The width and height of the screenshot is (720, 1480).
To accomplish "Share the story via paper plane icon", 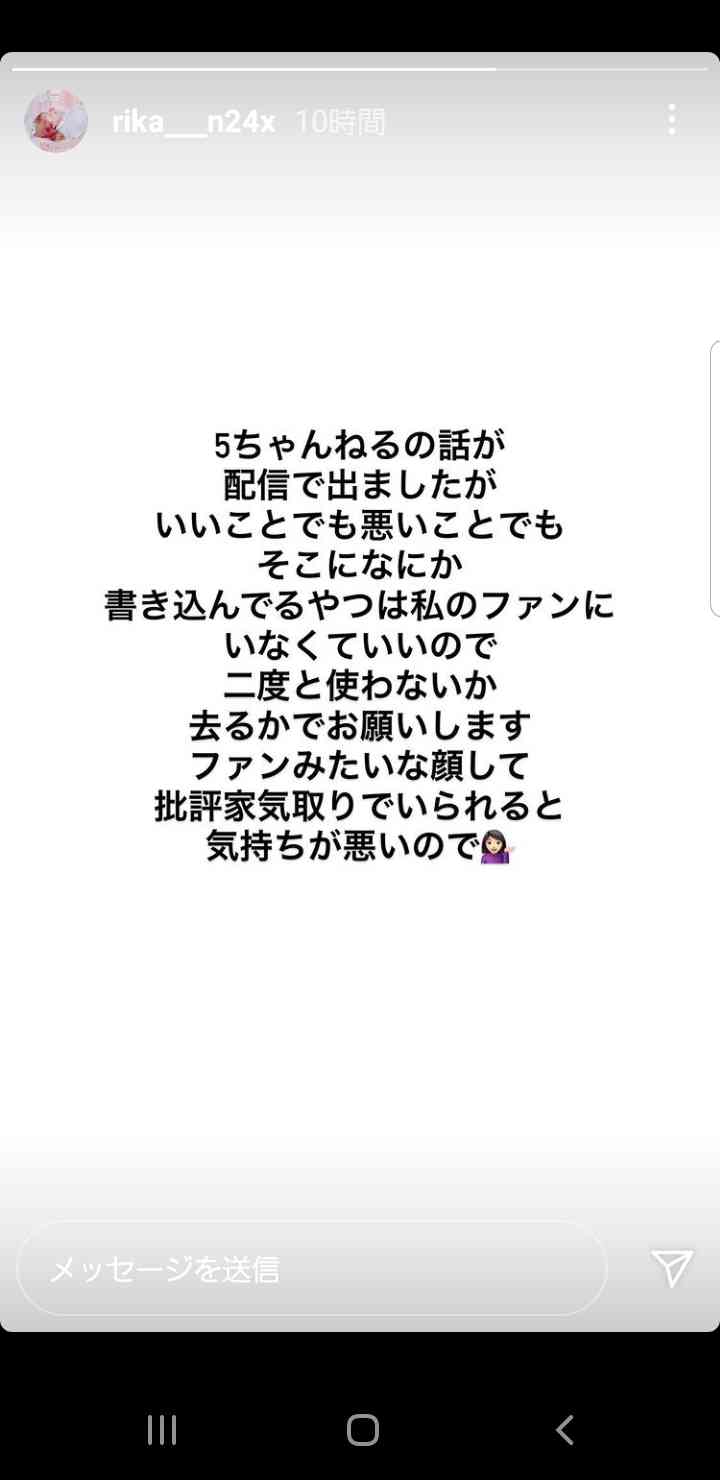I will (672, 1268).
